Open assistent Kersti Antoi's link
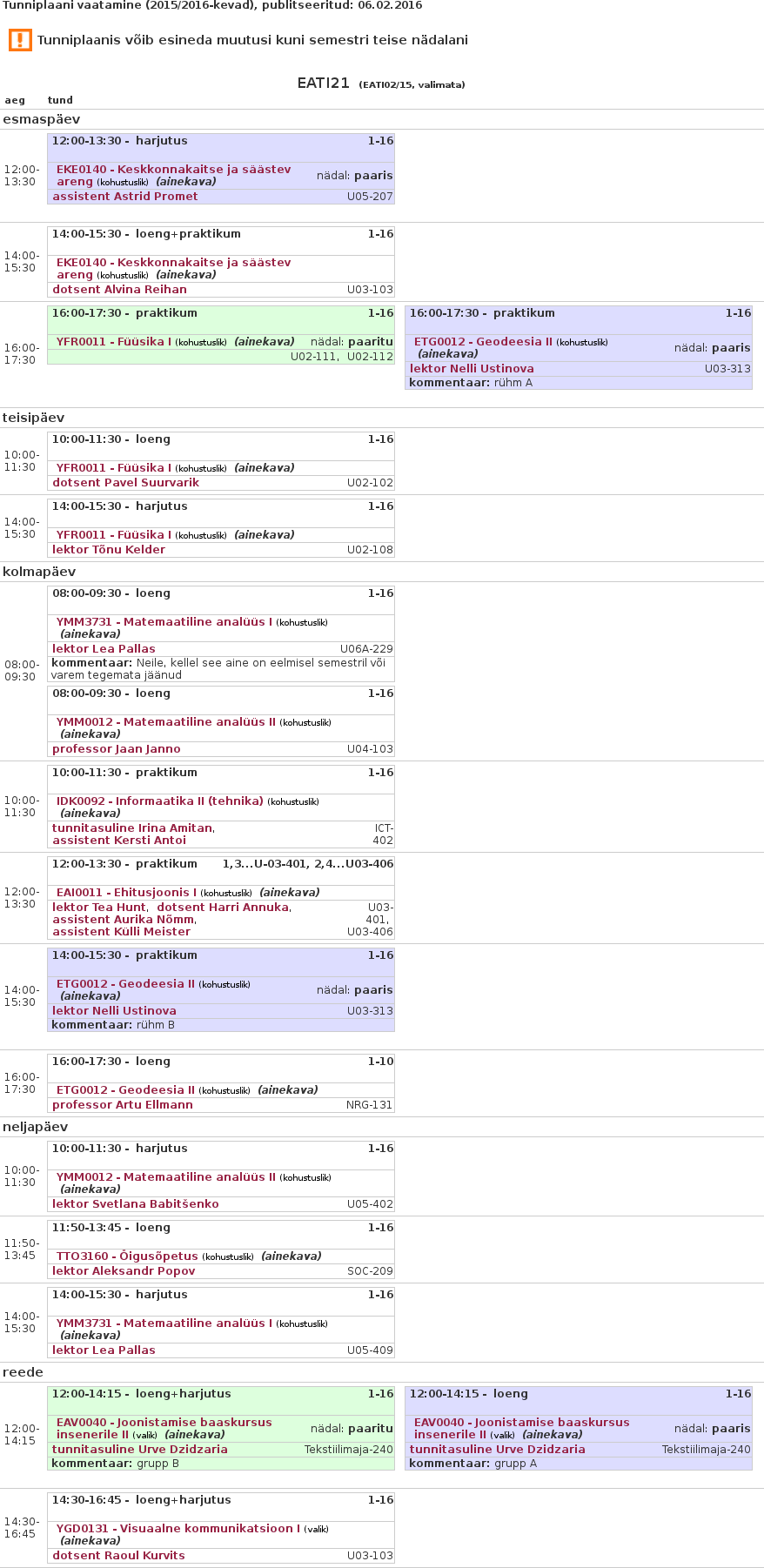 [118, 841]
